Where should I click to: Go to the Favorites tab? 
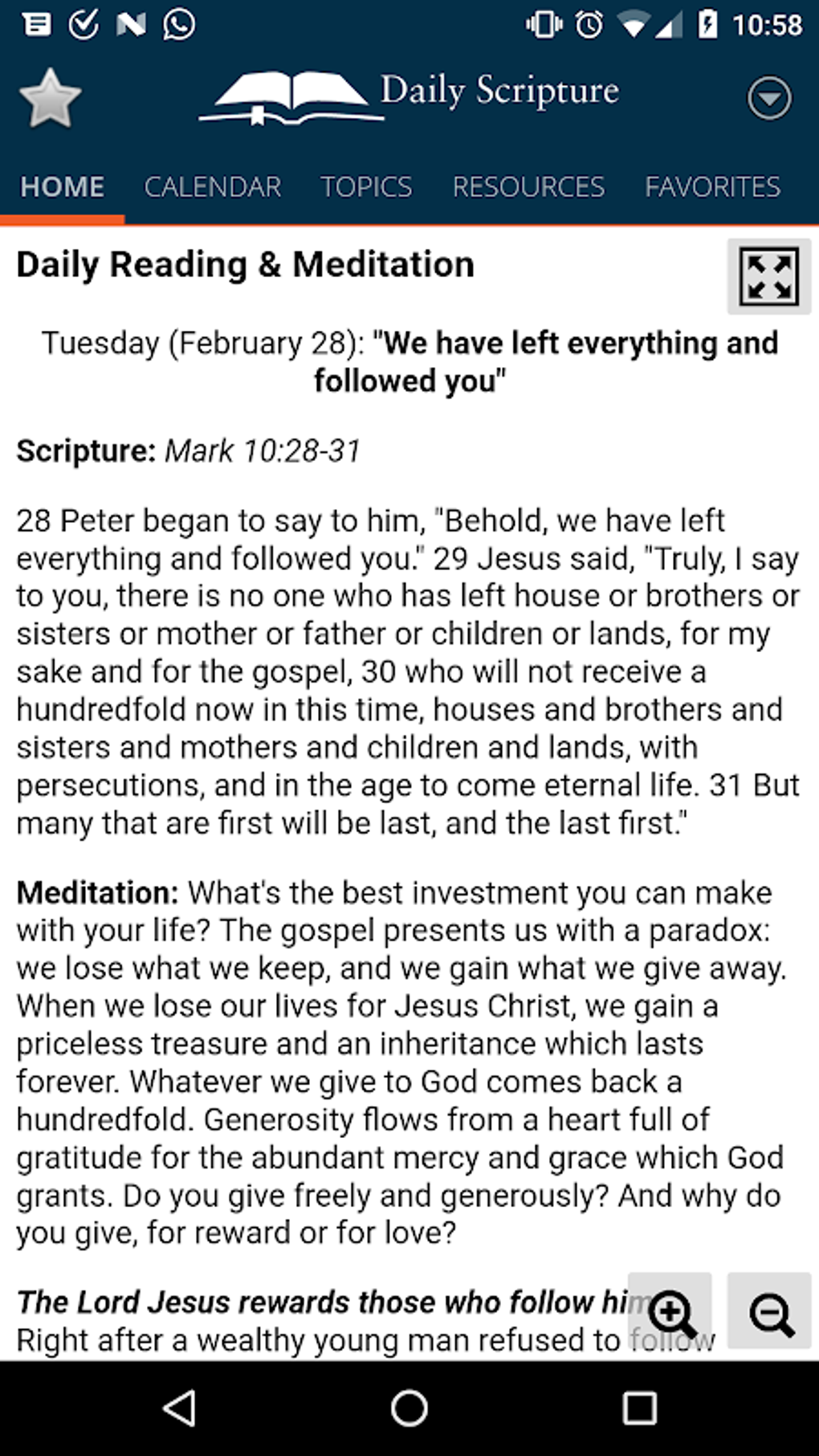(x=712, y=186)
